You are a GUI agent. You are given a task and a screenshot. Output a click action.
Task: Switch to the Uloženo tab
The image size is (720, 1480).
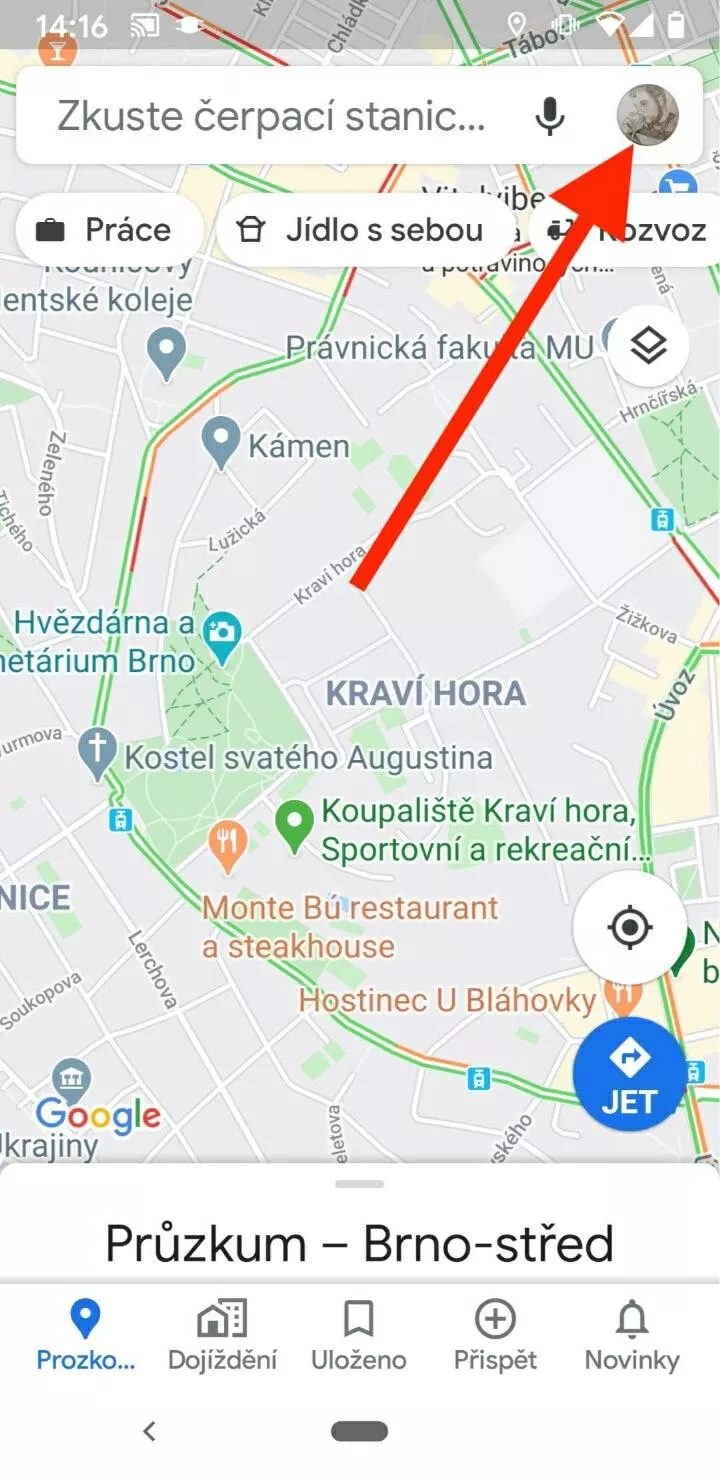point(359,1336)
